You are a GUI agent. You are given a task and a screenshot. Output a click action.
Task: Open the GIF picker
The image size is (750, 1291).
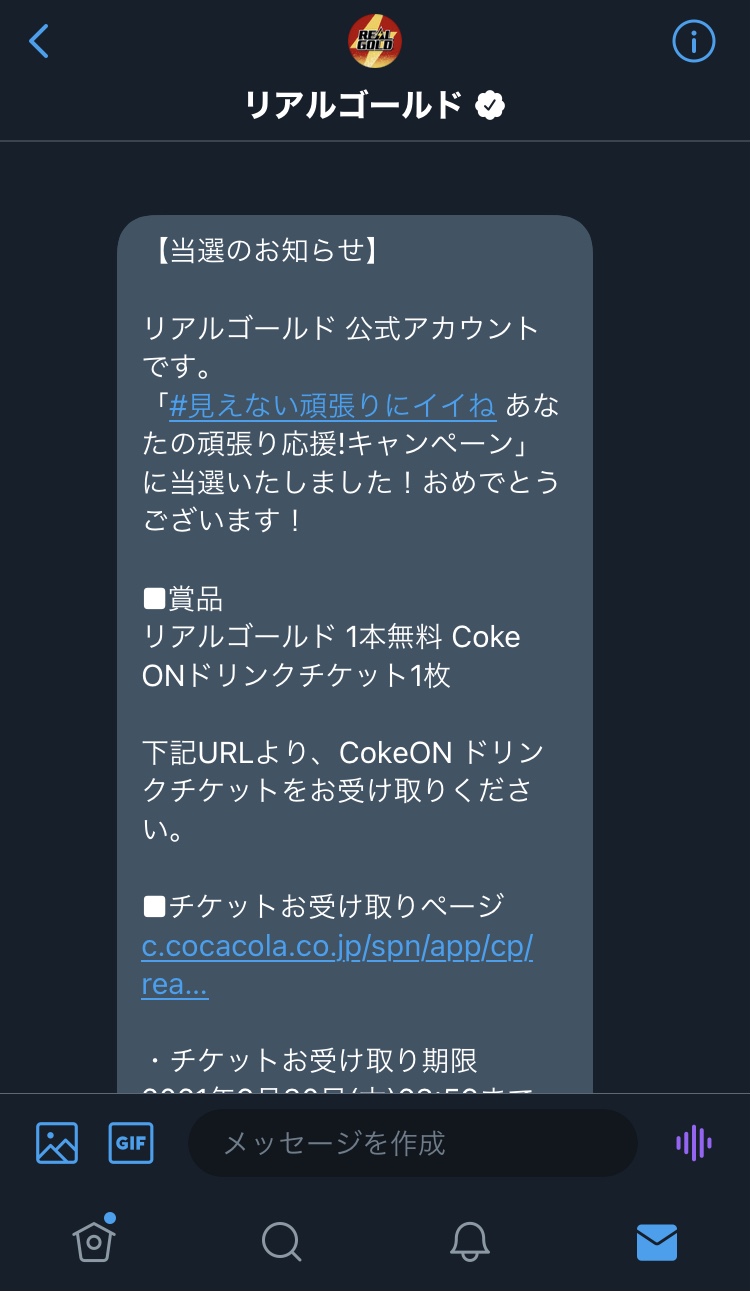(131, 1142)
